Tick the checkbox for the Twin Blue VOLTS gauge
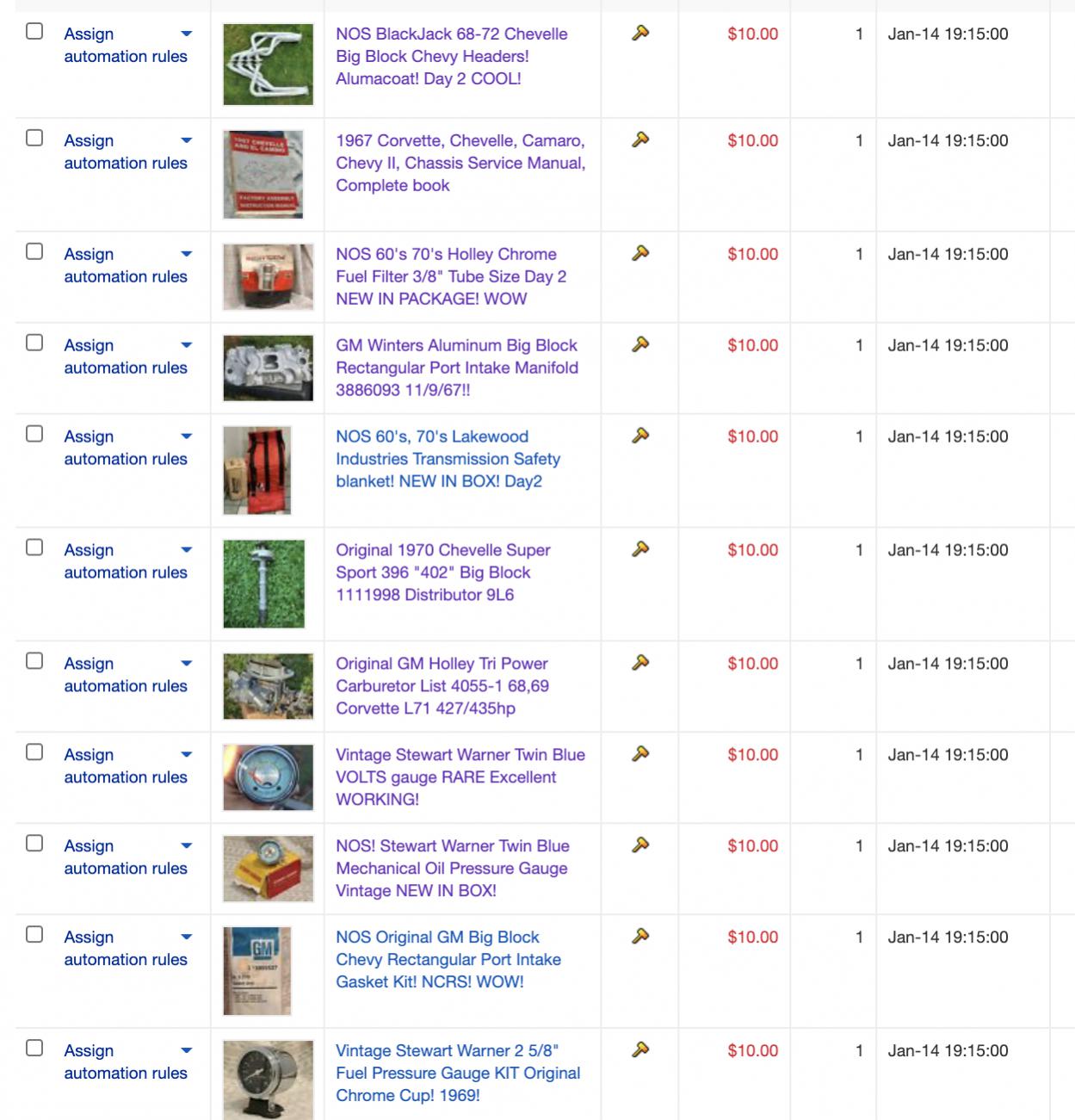The image size is (1075, 1120). click(34, 752)
